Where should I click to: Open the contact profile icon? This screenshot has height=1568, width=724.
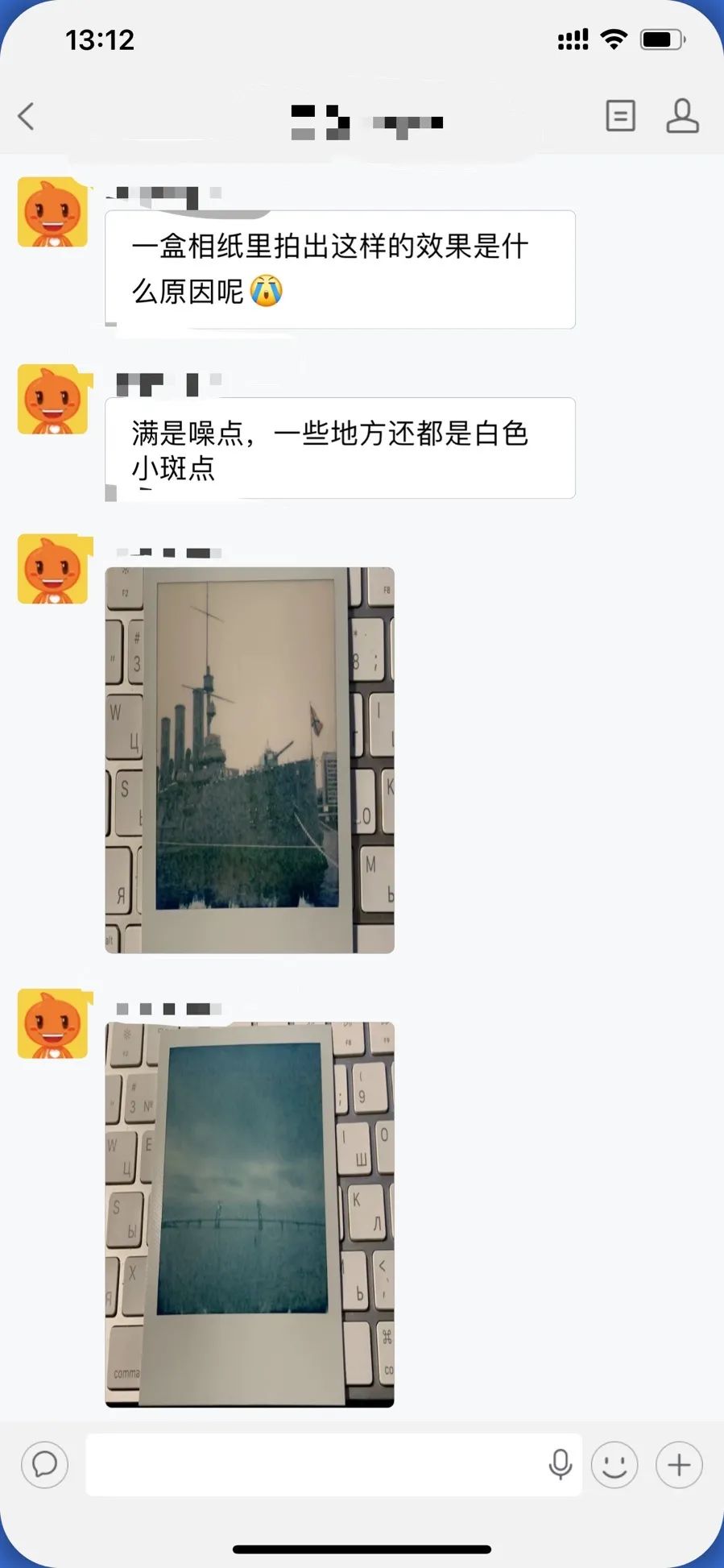pos(682,116)
